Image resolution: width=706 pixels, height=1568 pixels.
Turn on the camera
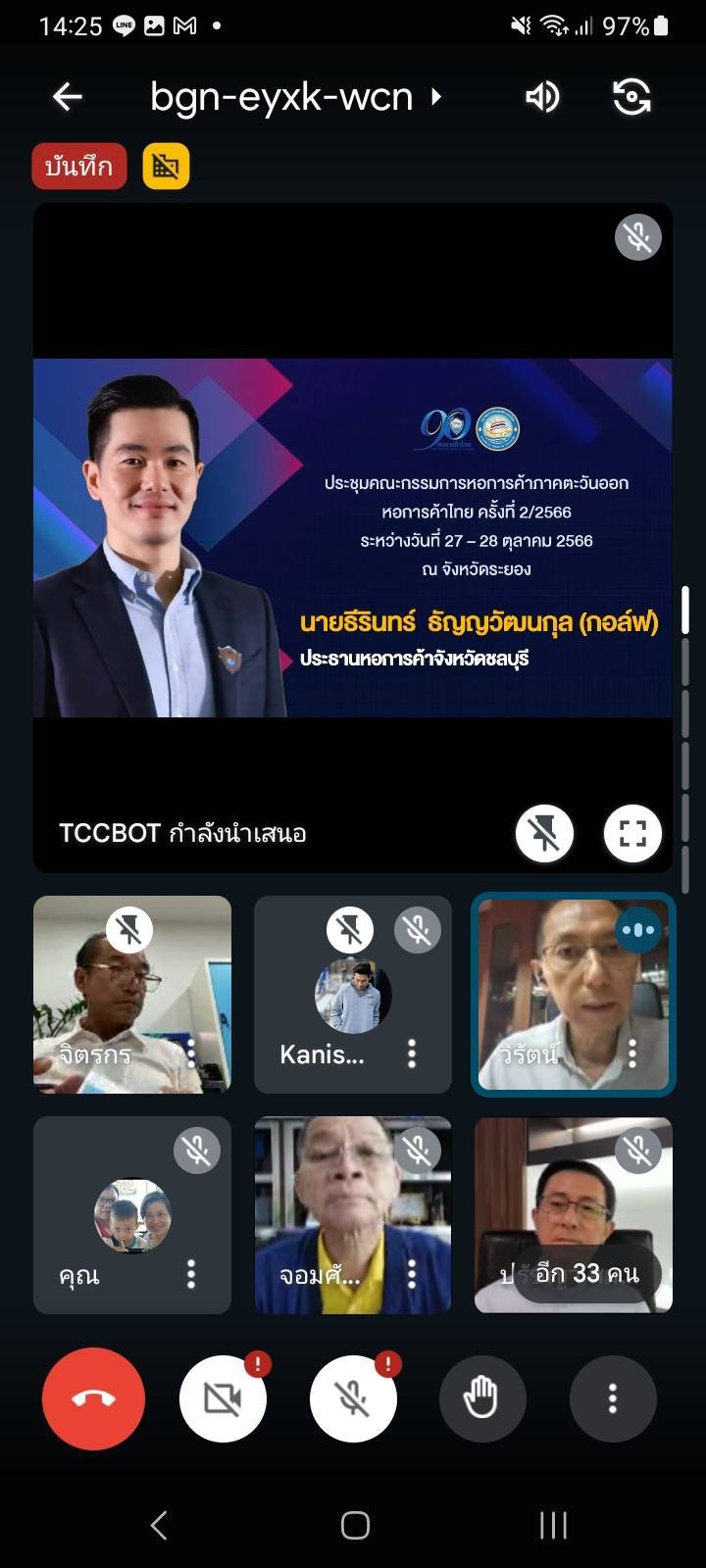pos(223,1398)
